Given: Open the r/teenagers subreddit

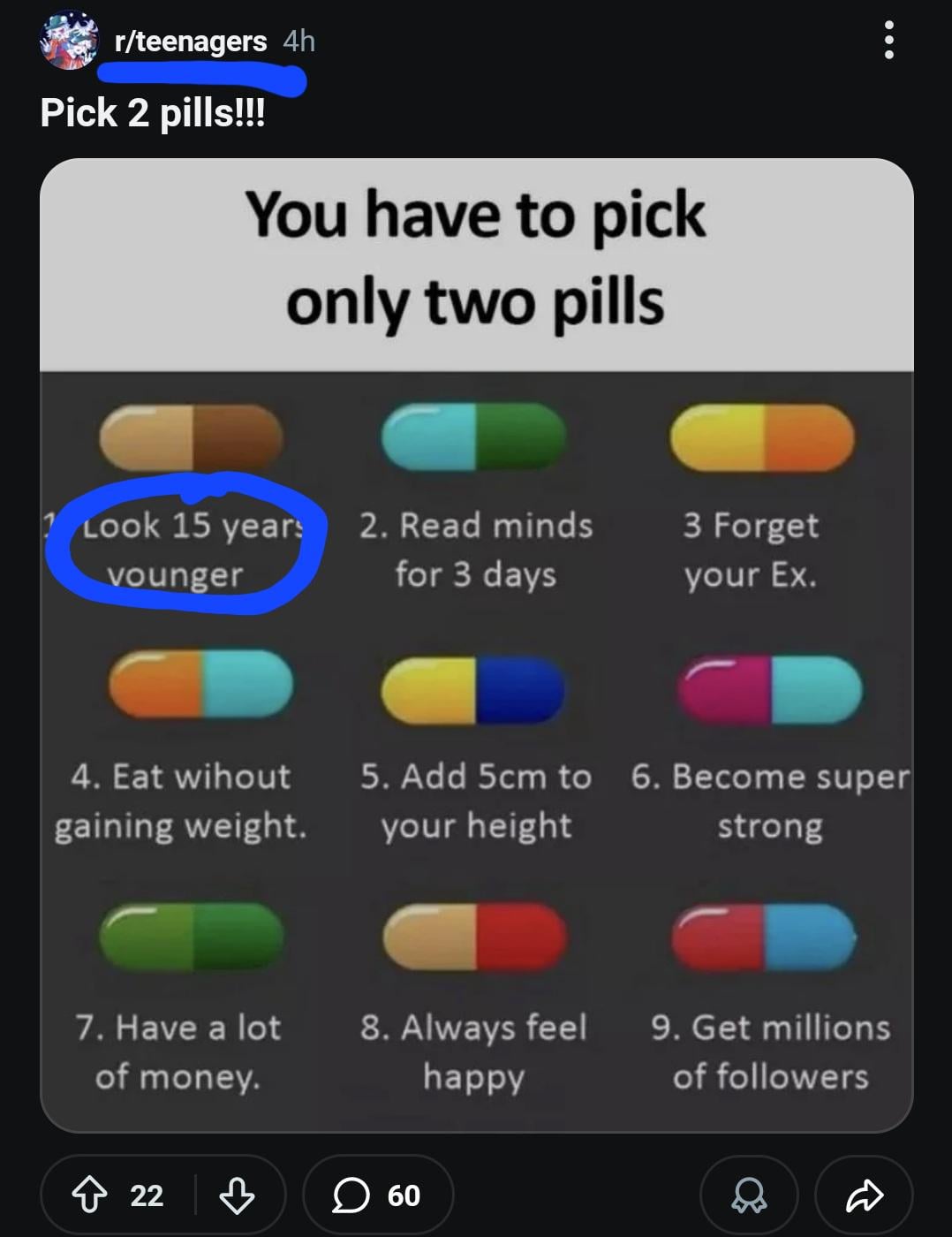Looking at the screenshot, I should [190, 41].
